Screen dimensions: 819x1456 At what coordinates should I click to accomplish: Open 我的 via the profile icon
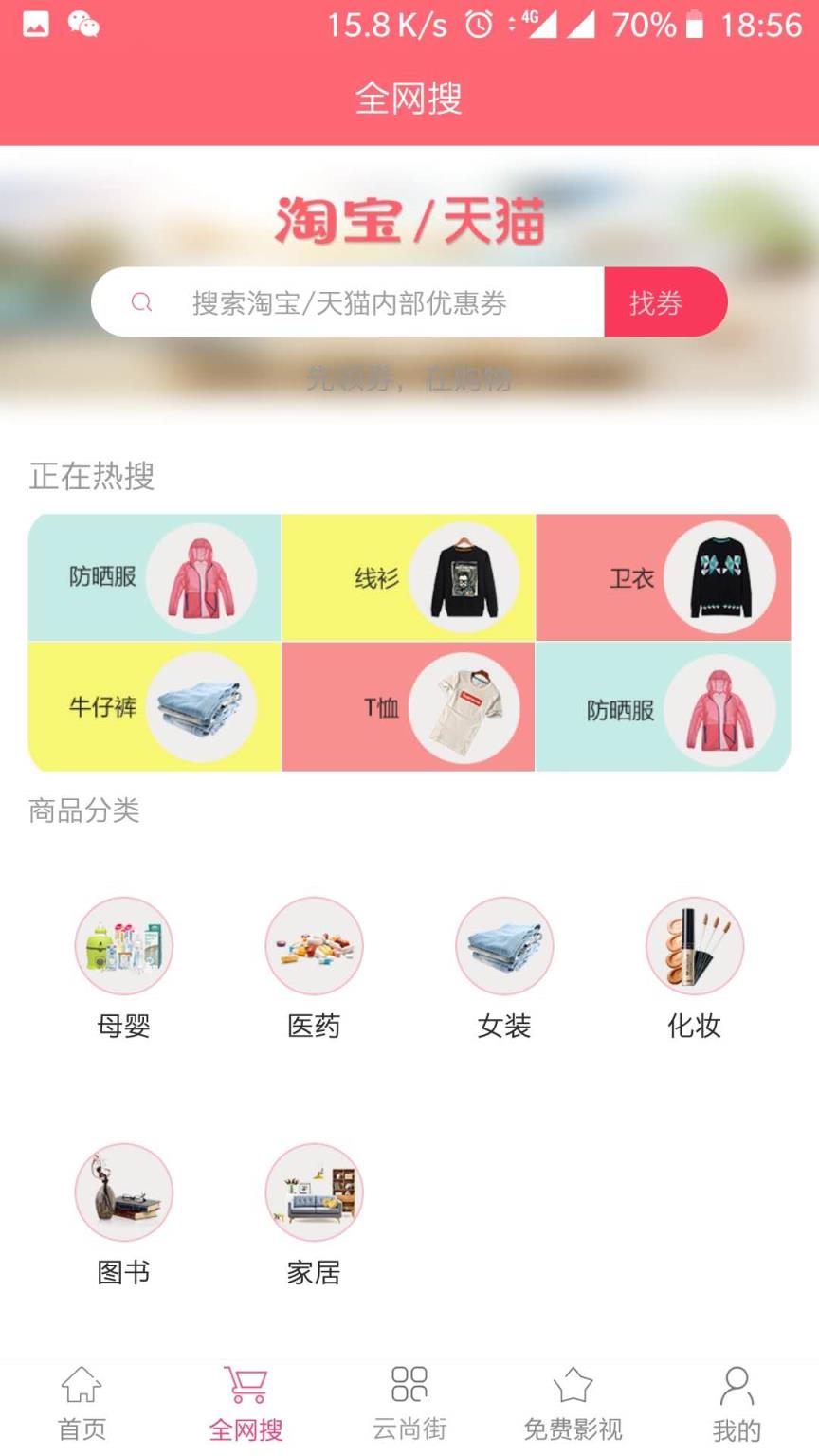point(737,1386)
